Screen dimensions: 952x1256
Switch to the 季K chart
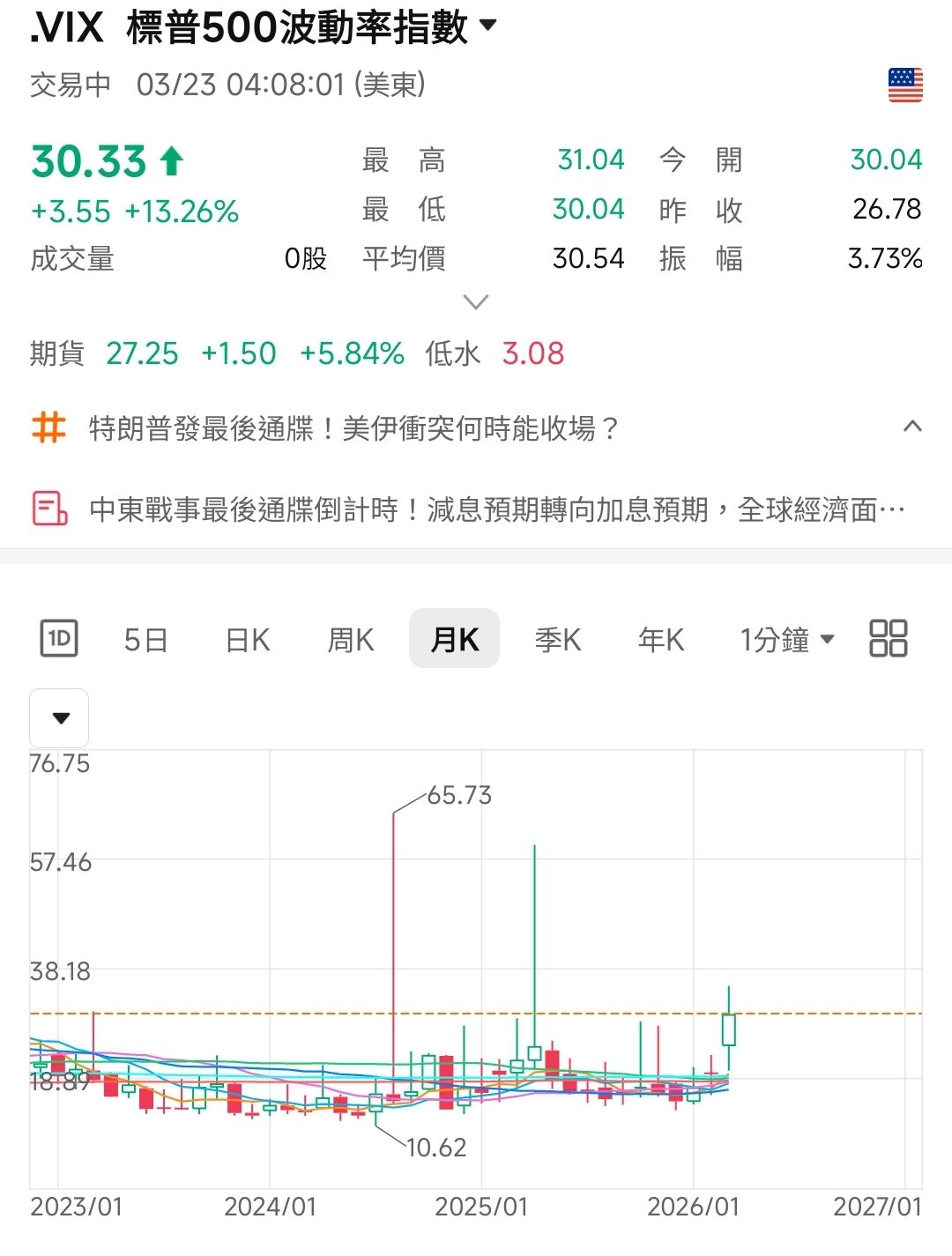coord(557,639)
